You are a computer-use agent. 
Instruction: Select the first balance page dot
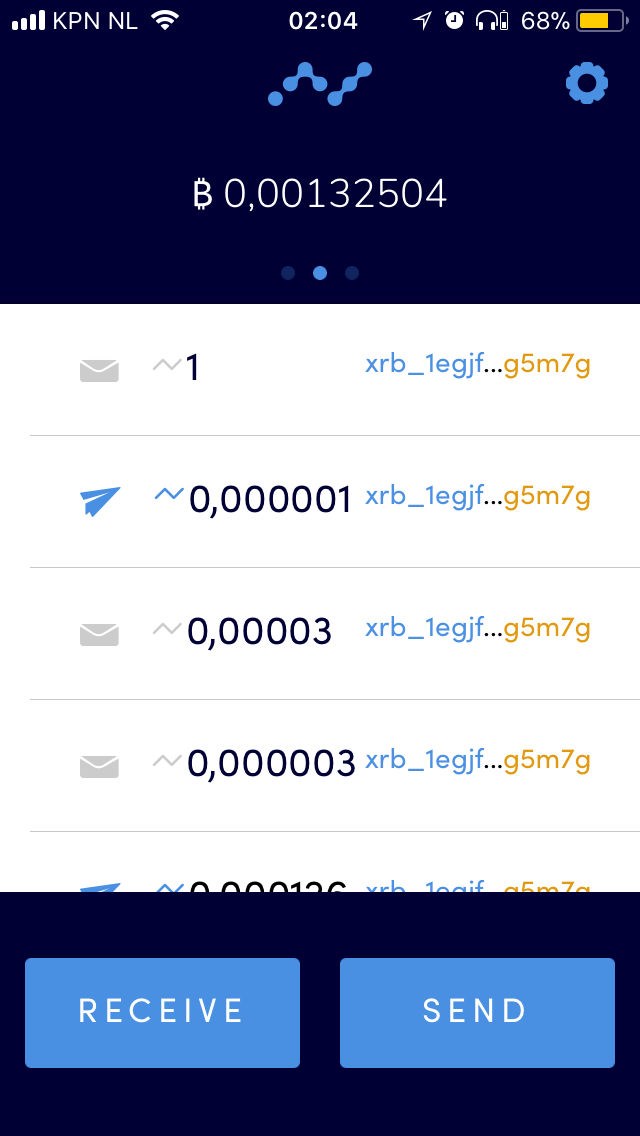pos(288,273)
